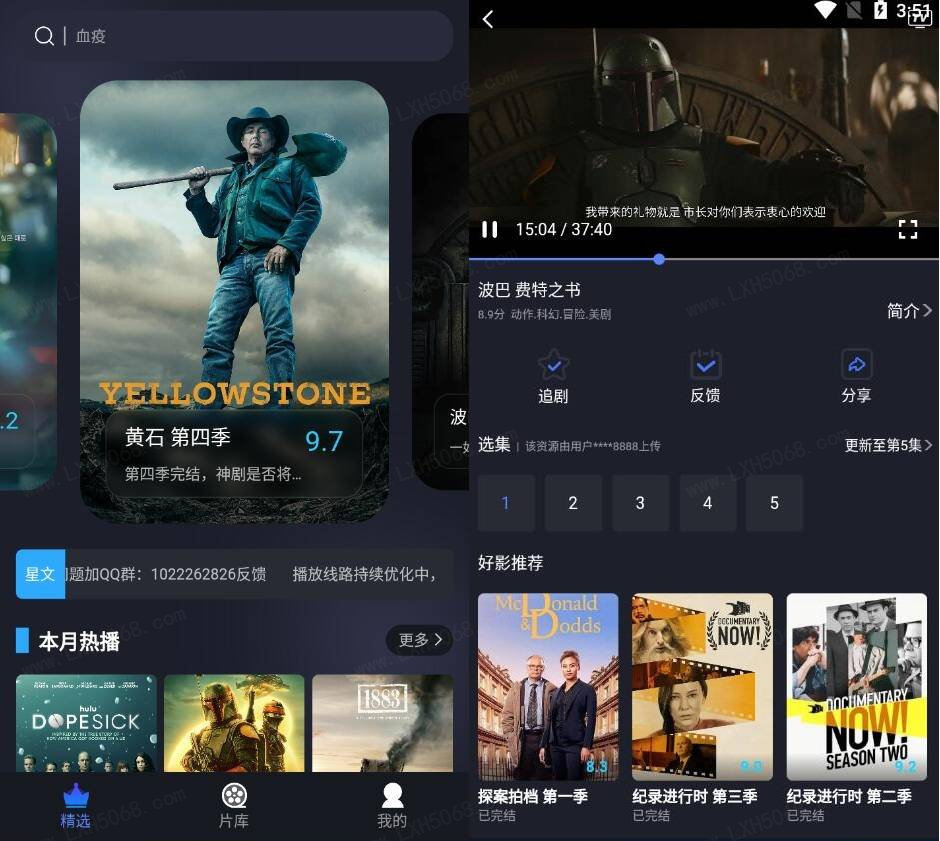940x841 pixels.
Task: Select episode 5
Action: pyautogui.click(x=774, y=503)
